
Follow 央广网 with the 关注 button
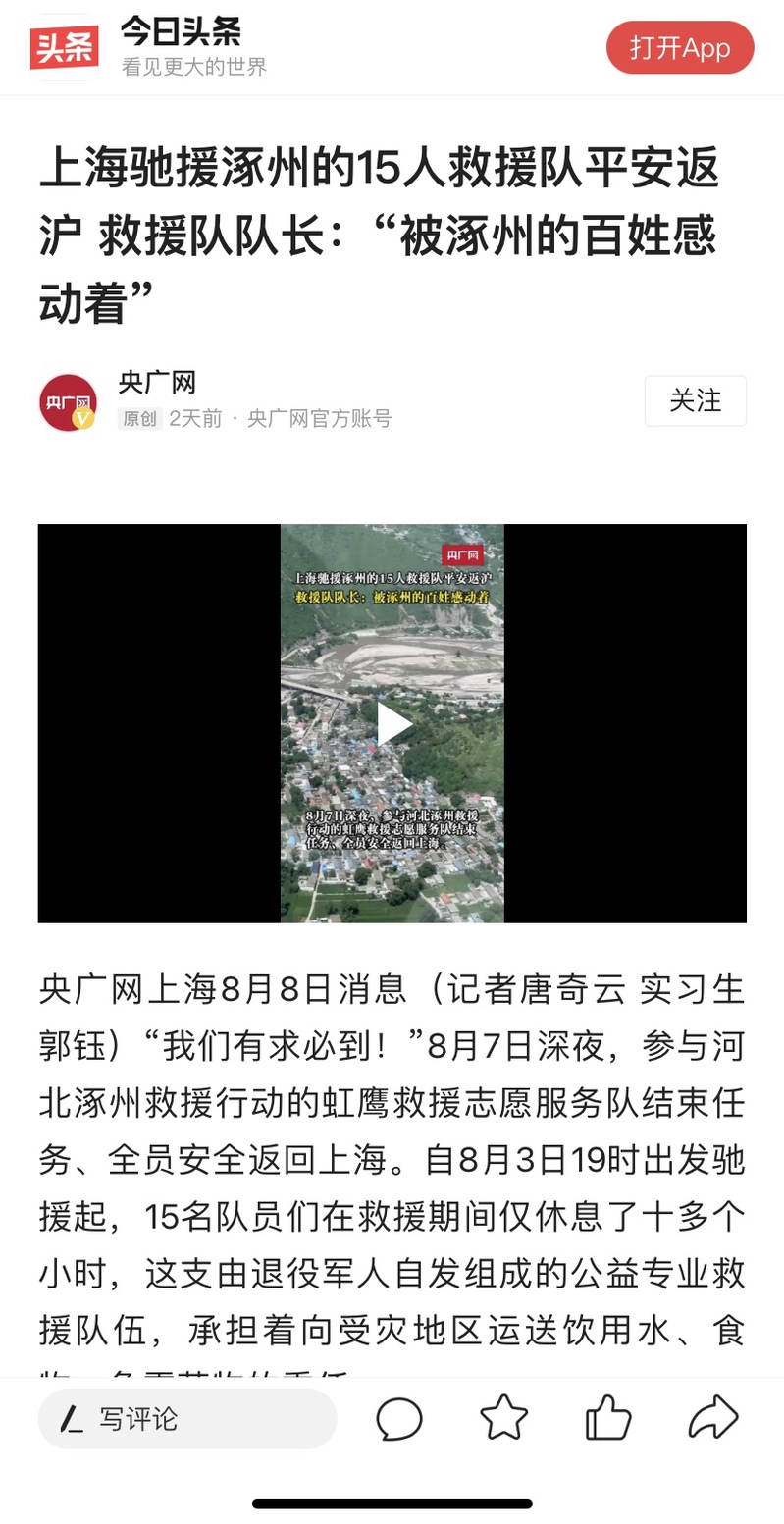[695, 400]
